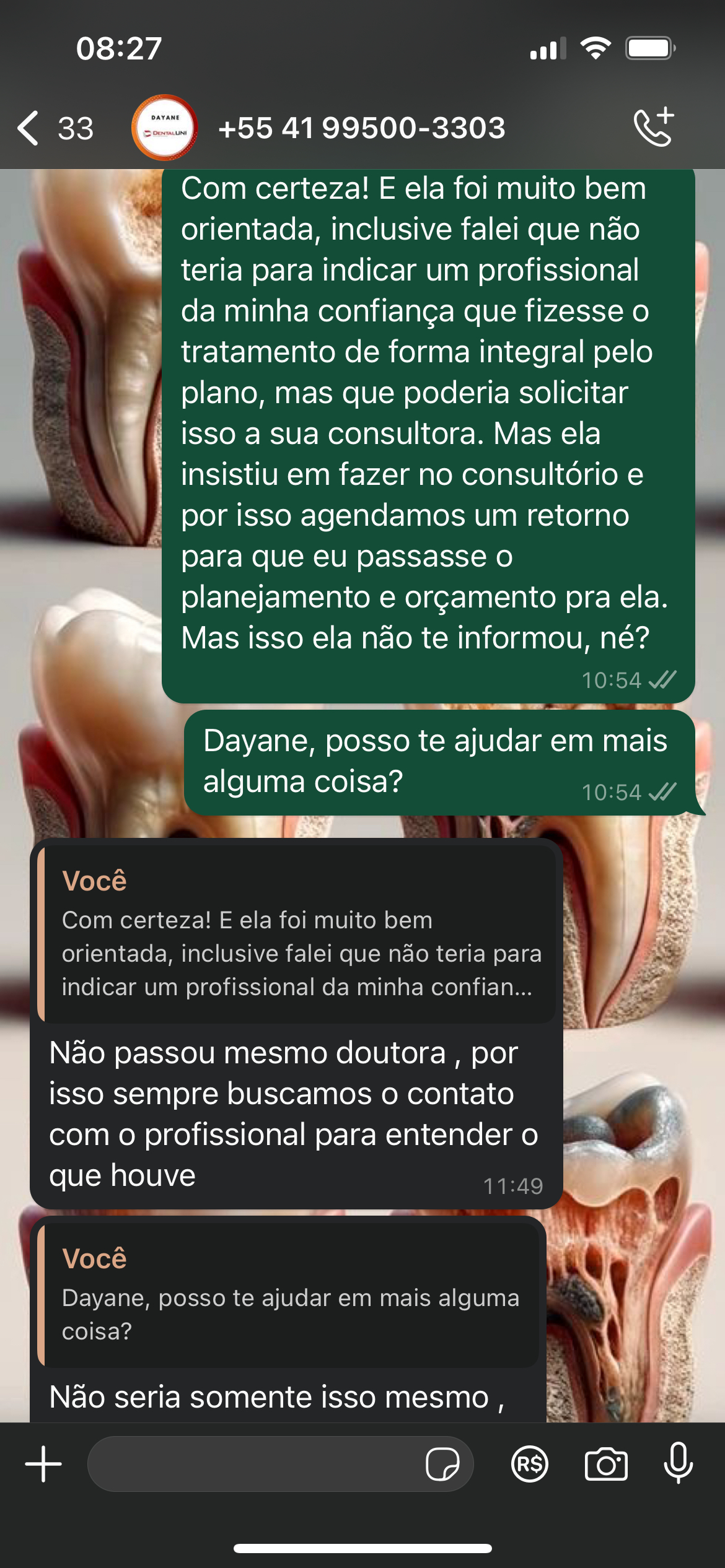Screen dimensions: 725x1568
Task: Open the attachment plus menu
Action: click(43, 1464)
